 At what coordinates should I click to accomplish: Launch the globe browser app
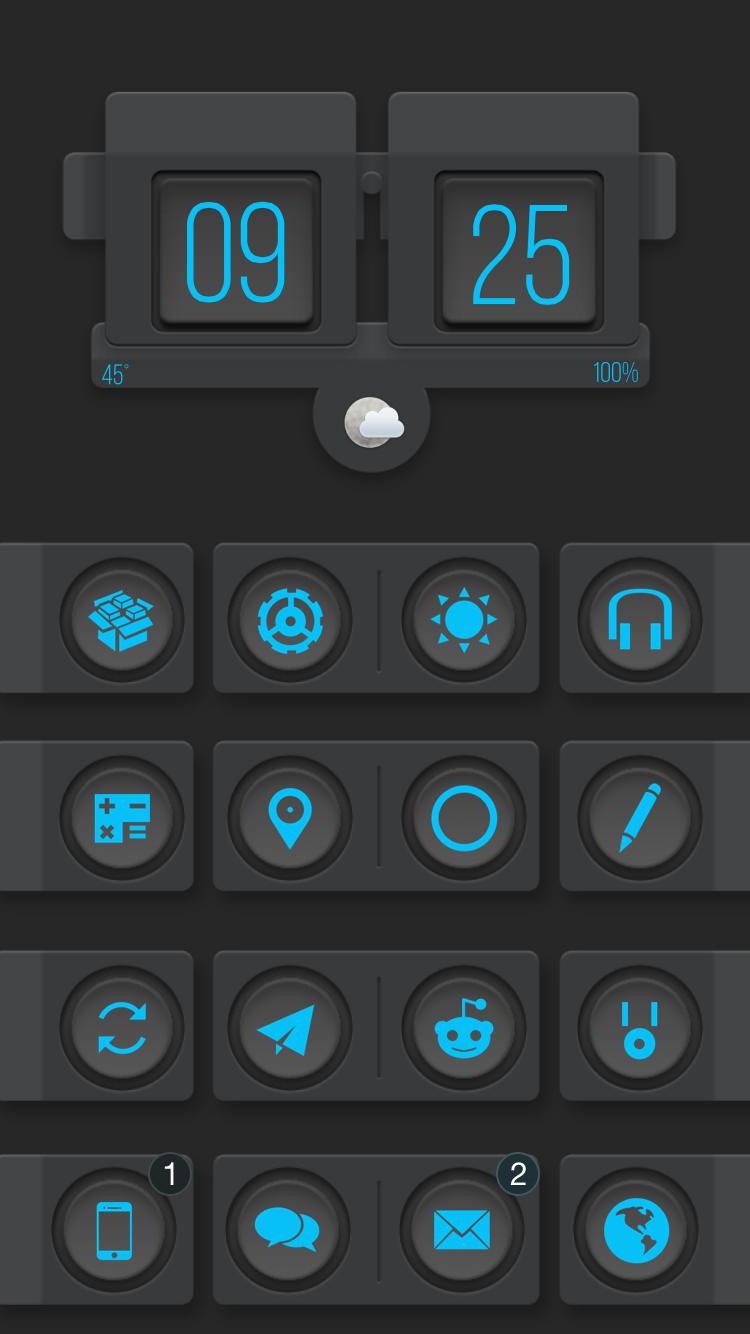[636, 1230]
